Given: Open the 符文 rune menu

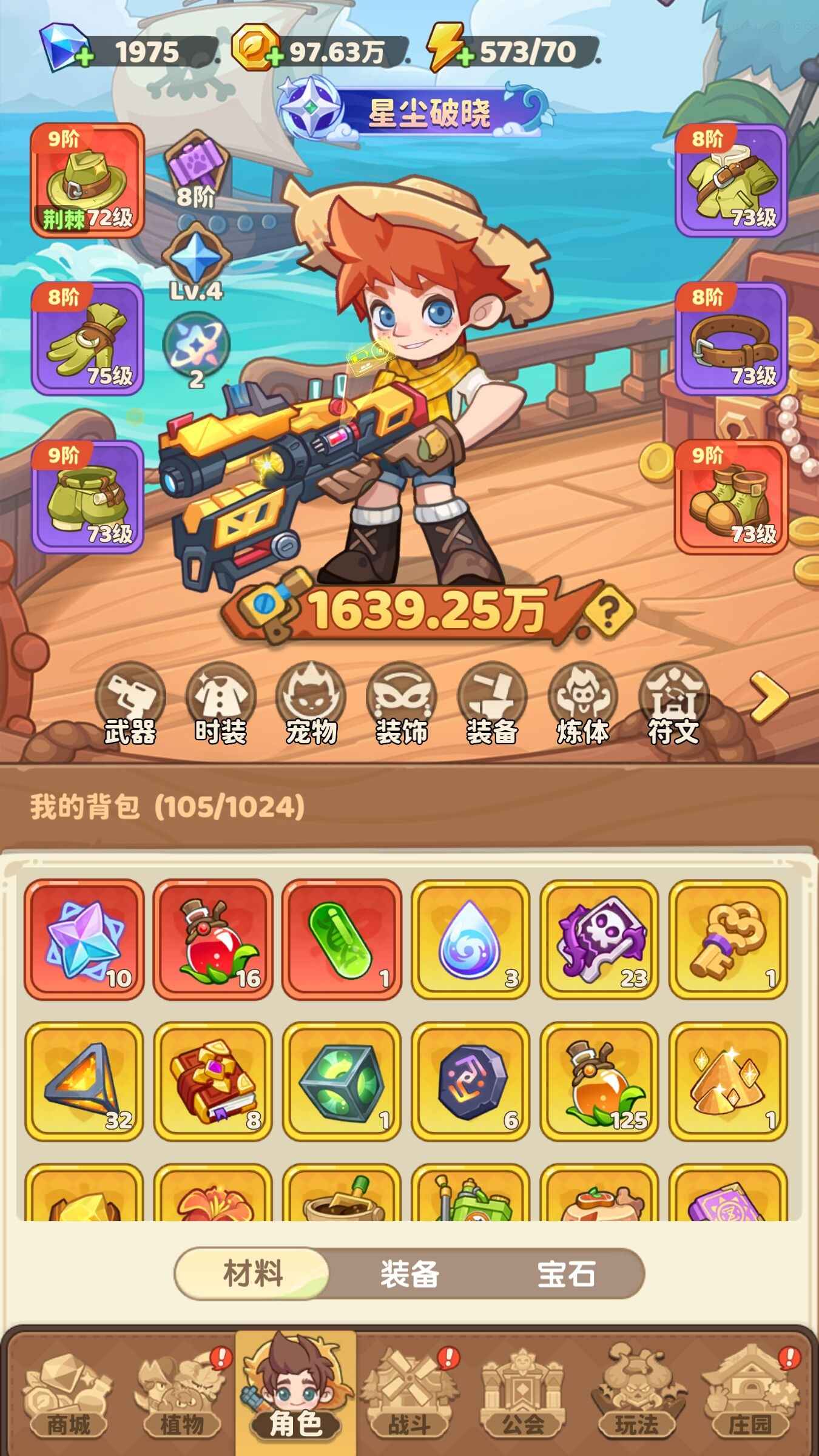Looking at the screenshot, I should [673, 705].
